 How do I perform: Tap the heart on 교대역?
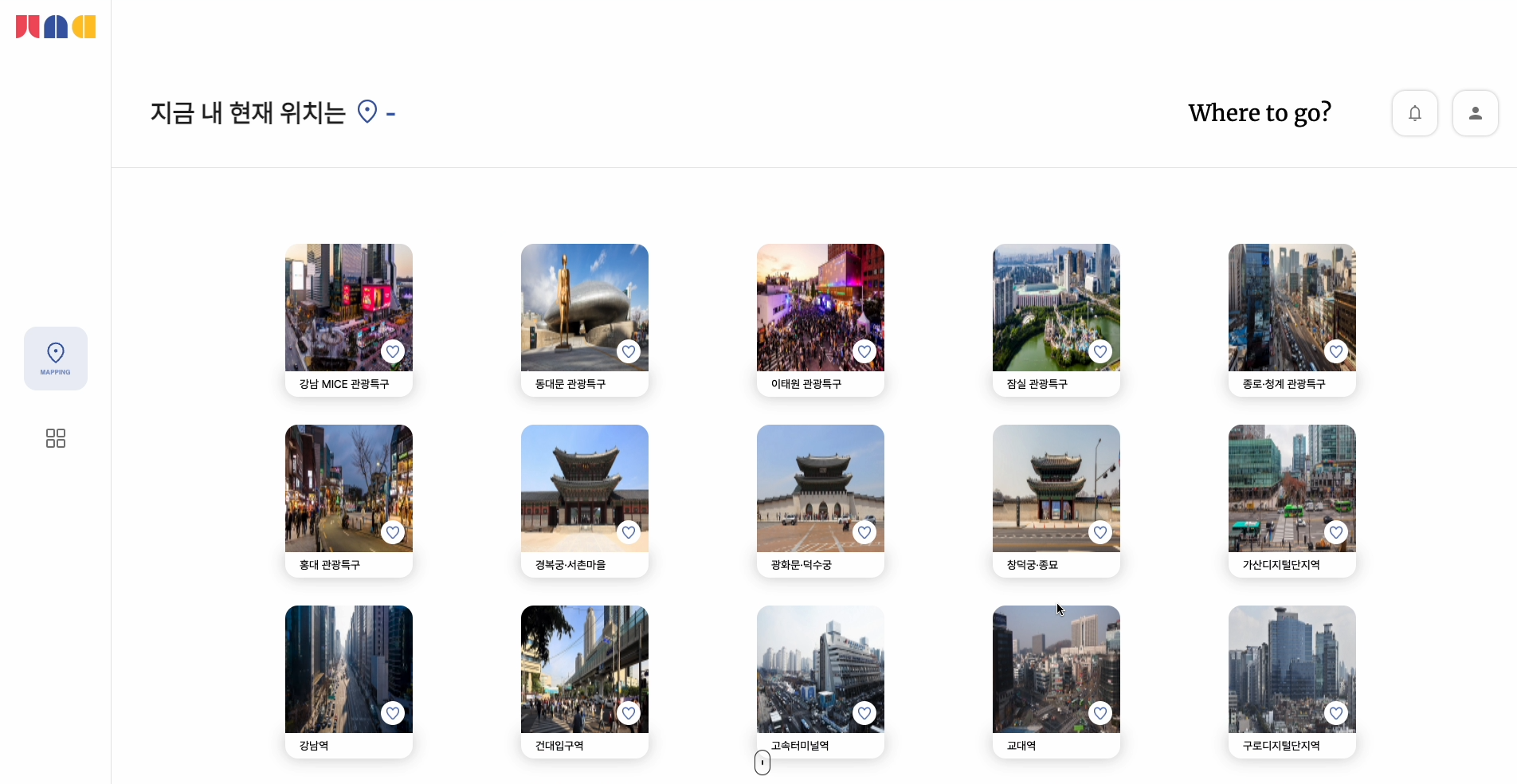click(x=1100, y=713)
